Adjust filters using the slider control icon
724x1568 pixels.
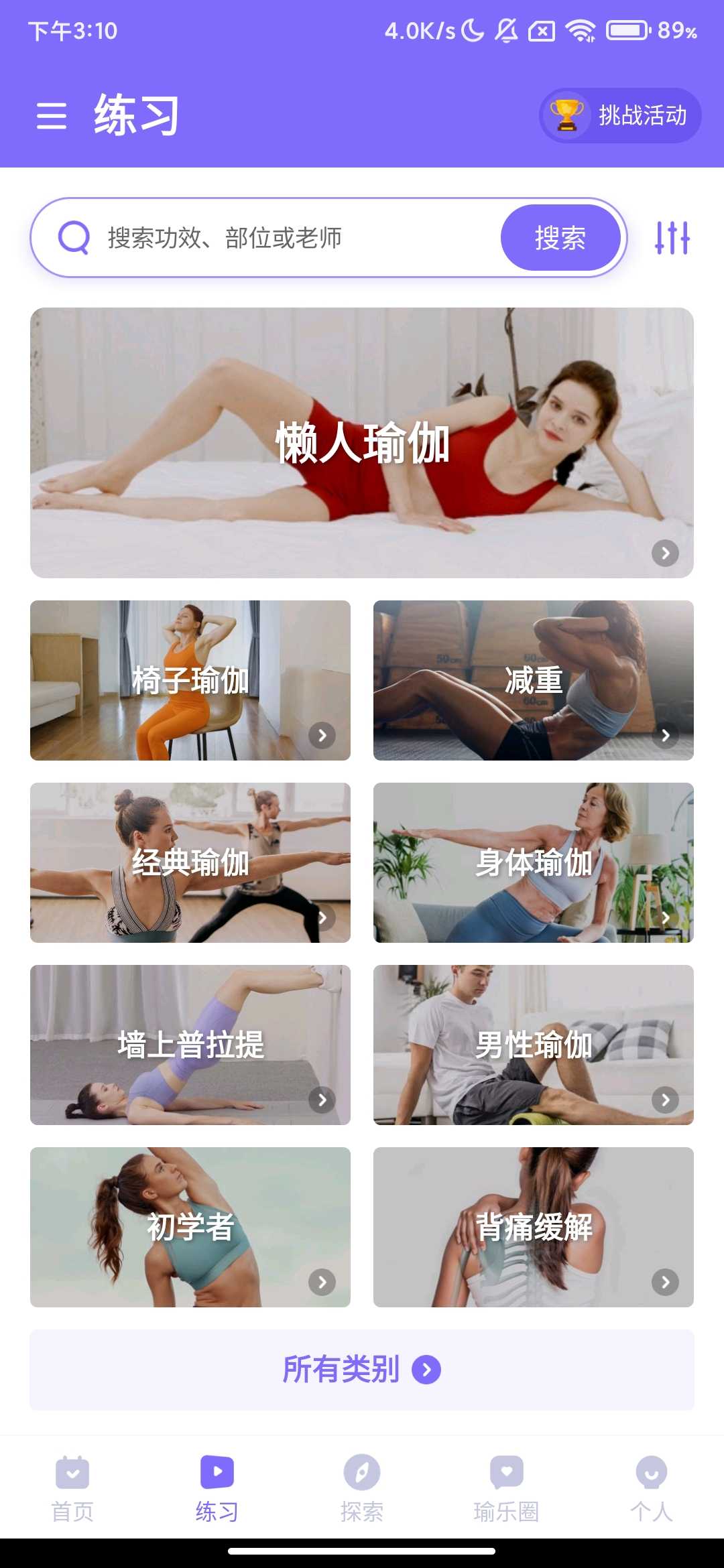pos(672,237)
